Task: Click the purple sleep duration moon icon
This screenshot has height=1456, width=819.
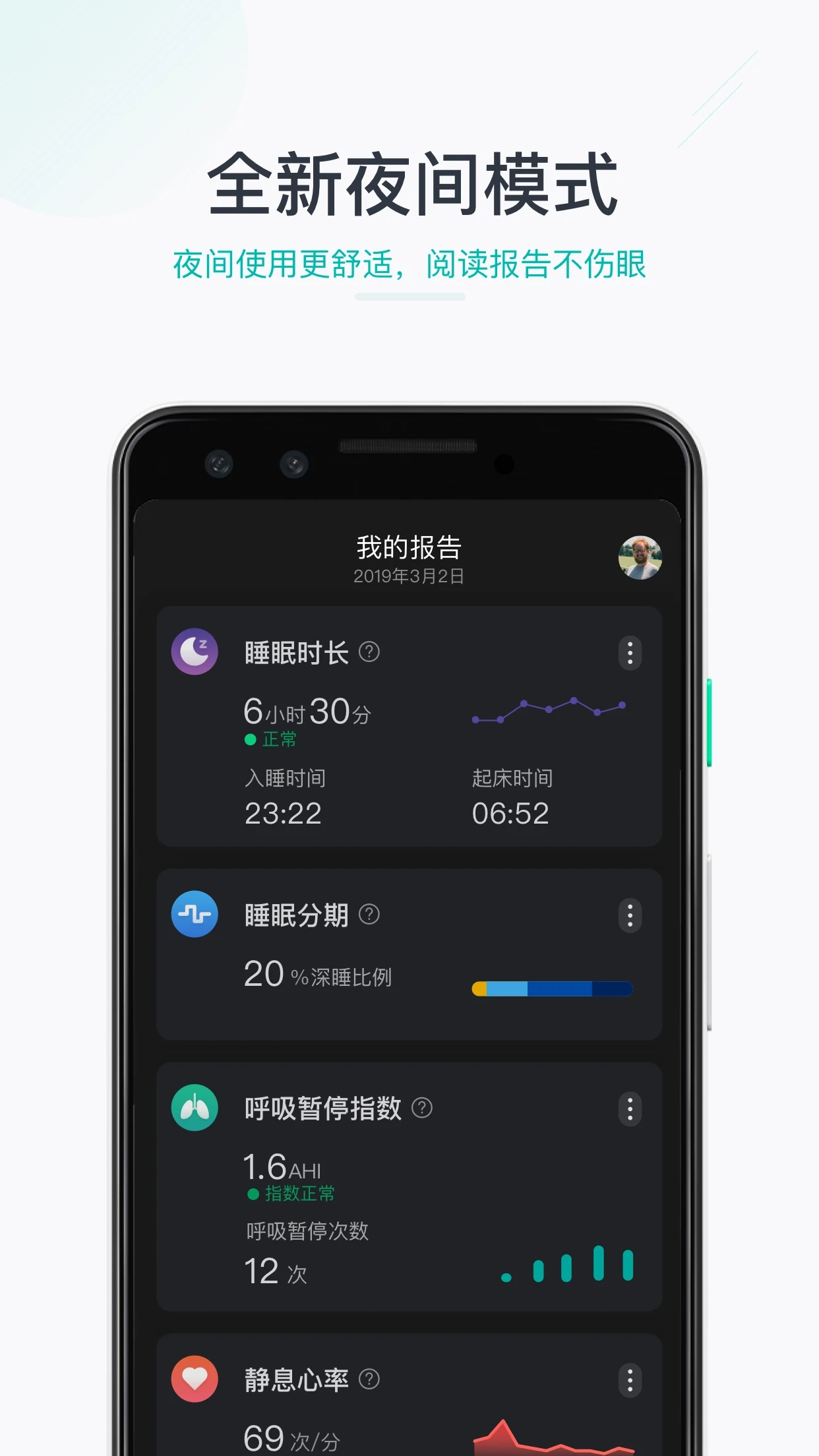Action: click(195, 652)
